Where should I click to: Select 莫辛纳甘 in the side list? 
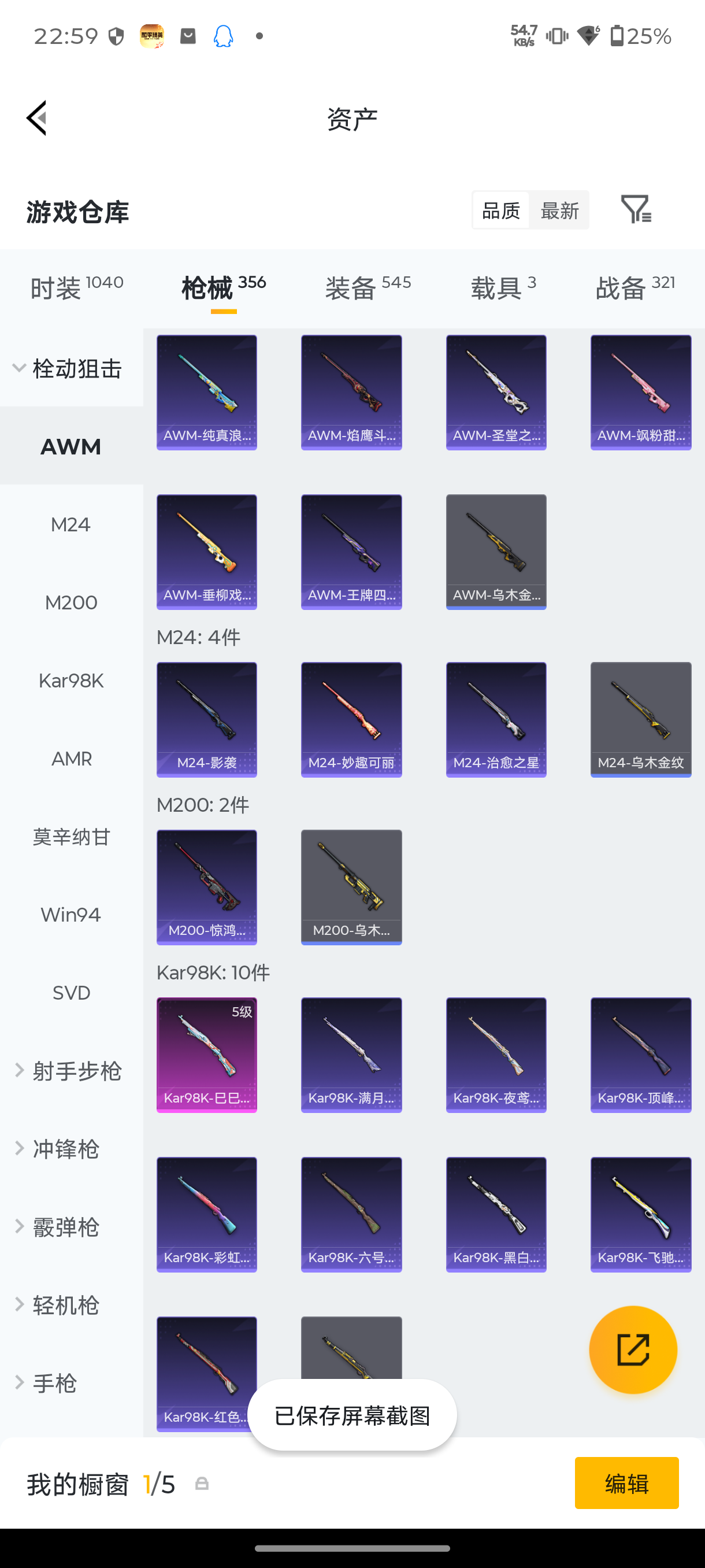coord(71,837)
